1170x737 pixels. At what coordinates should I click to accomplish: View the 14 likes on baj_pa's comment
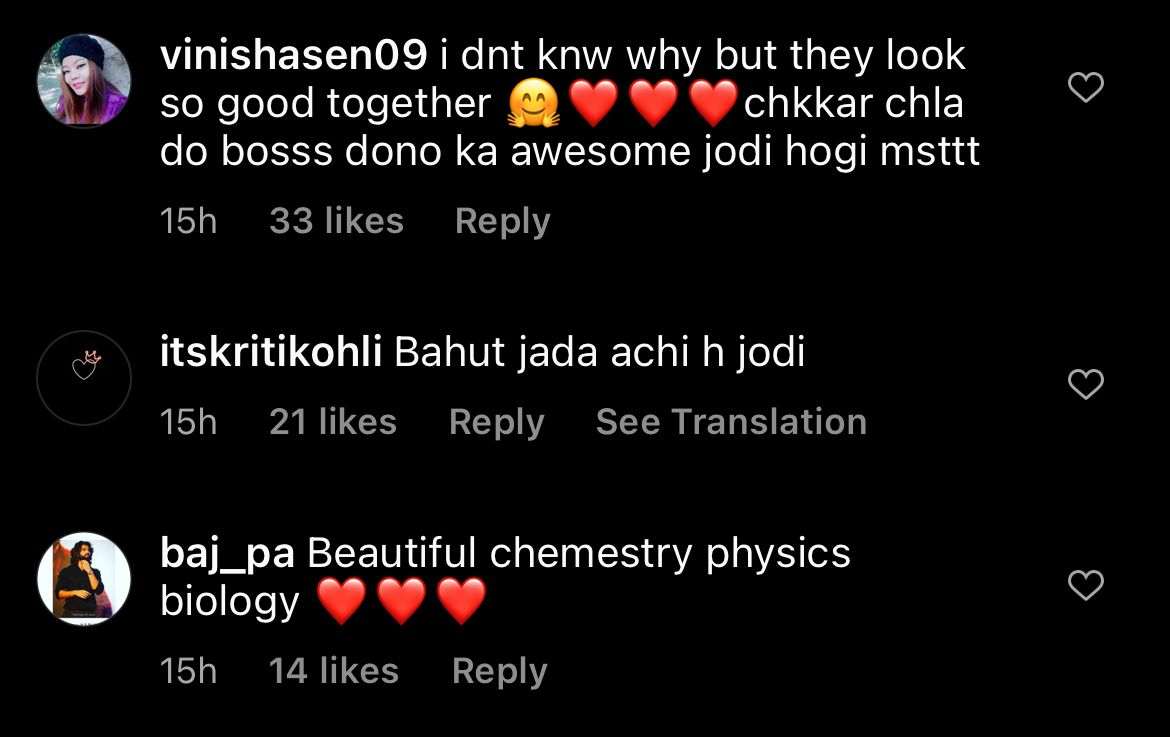pyautogui.click(x=333, y=671)
